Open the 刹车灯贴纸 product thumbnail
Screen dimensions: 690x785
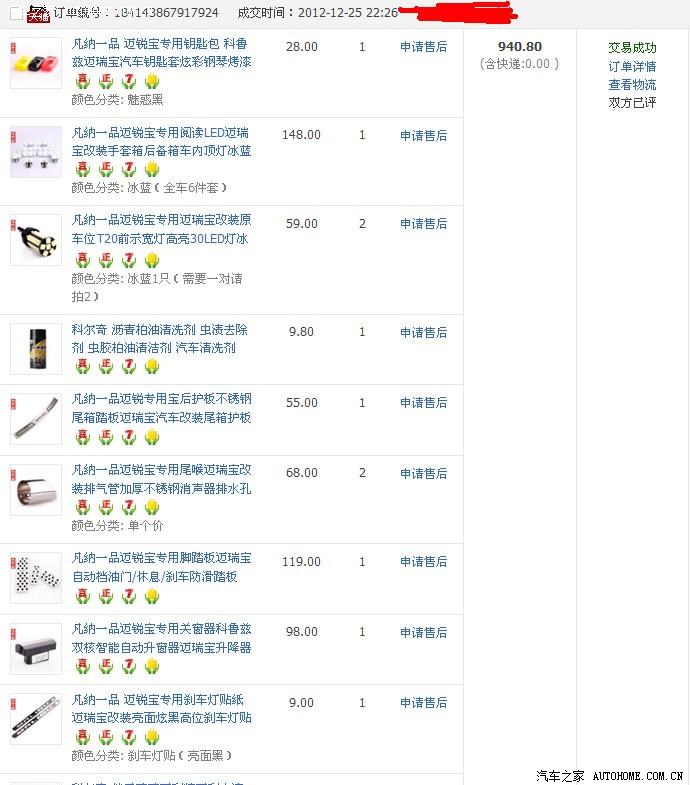[36, 719]
